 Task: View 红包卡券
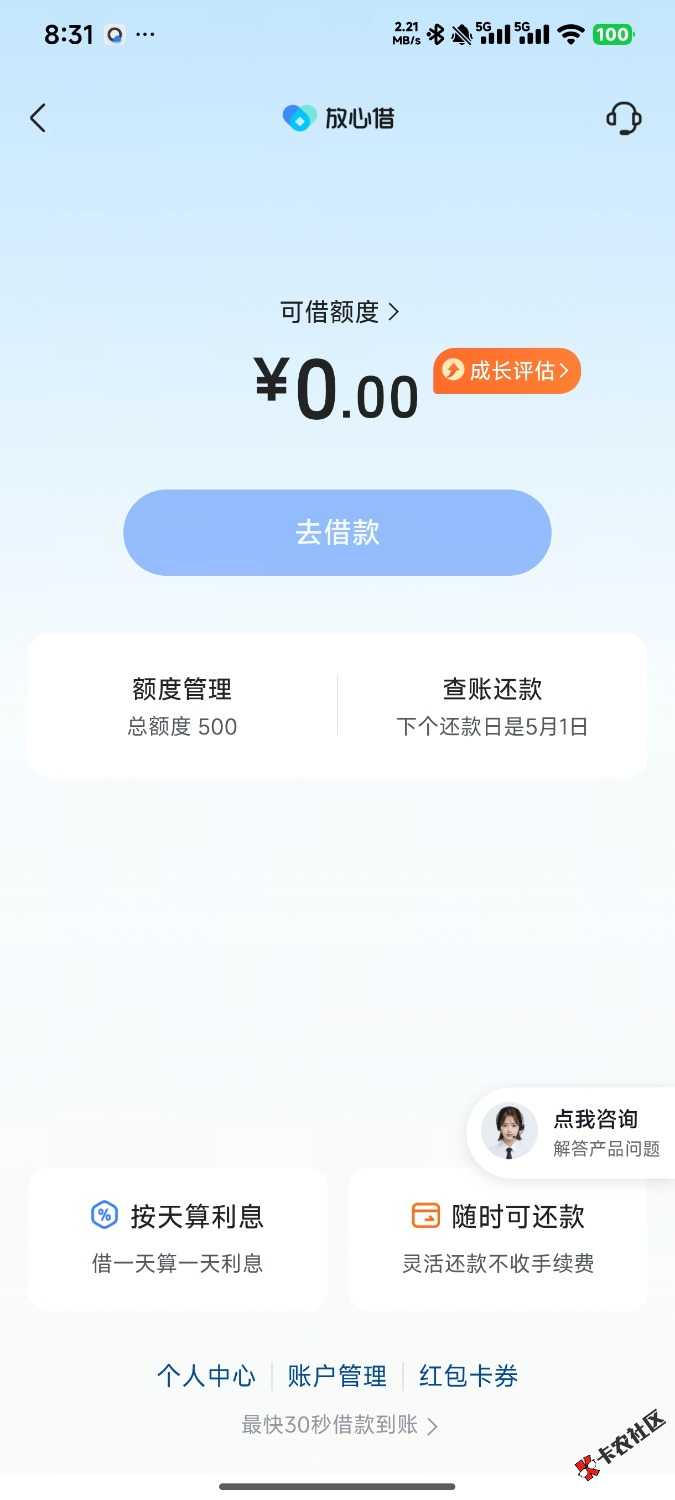click(468, 1376)
